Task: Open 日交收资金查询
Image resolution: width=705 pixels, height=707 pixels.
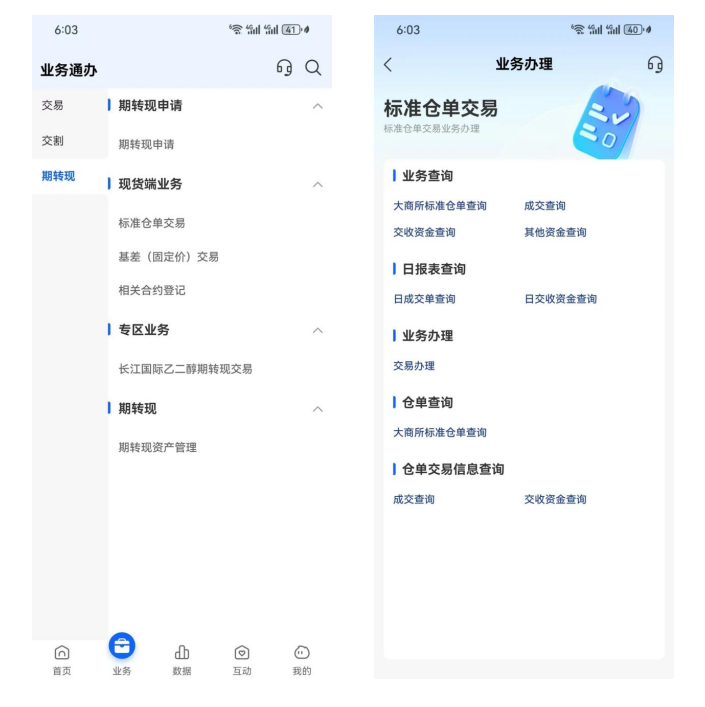Action: coord(560,299)
